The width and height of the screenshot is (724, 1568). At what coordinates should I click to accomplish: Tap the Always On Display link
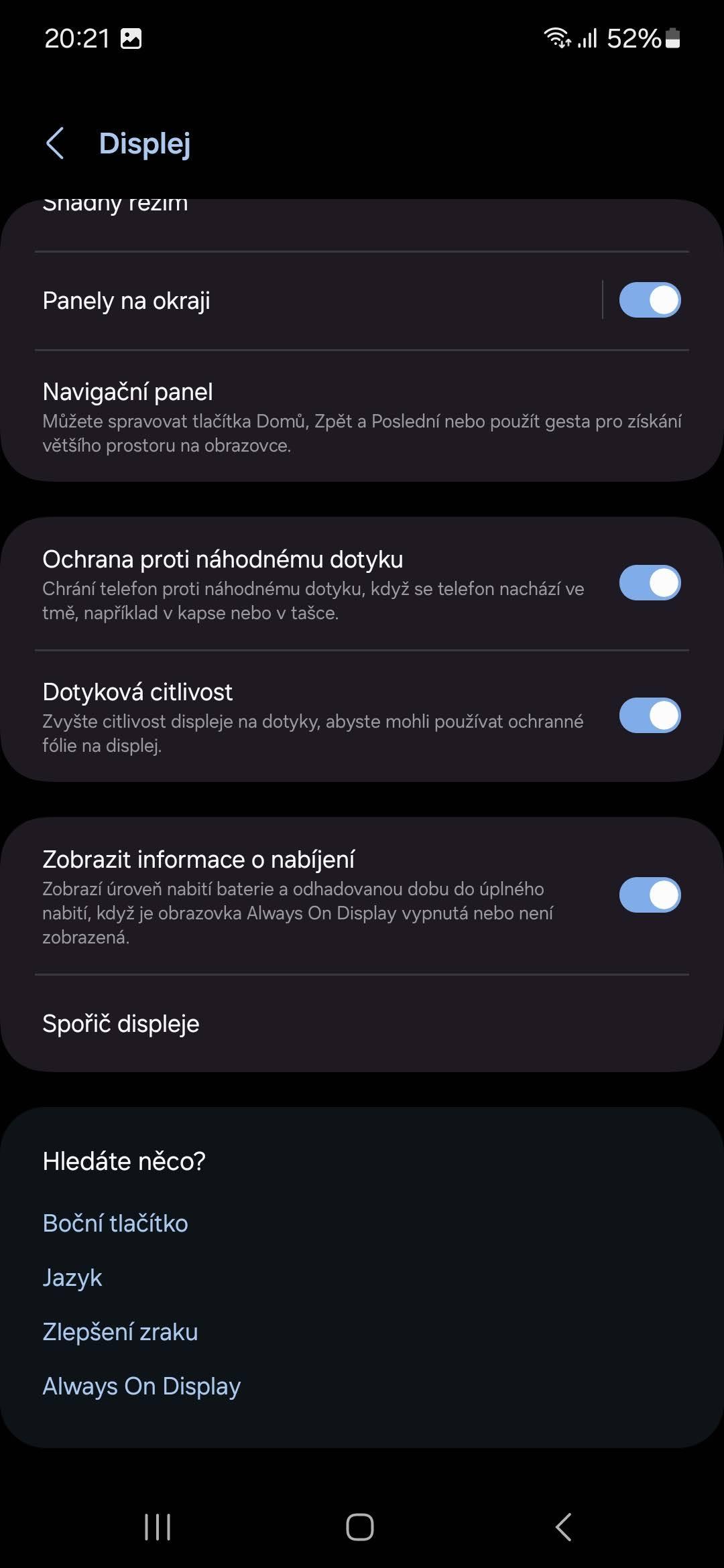(x=141, y=1386)
